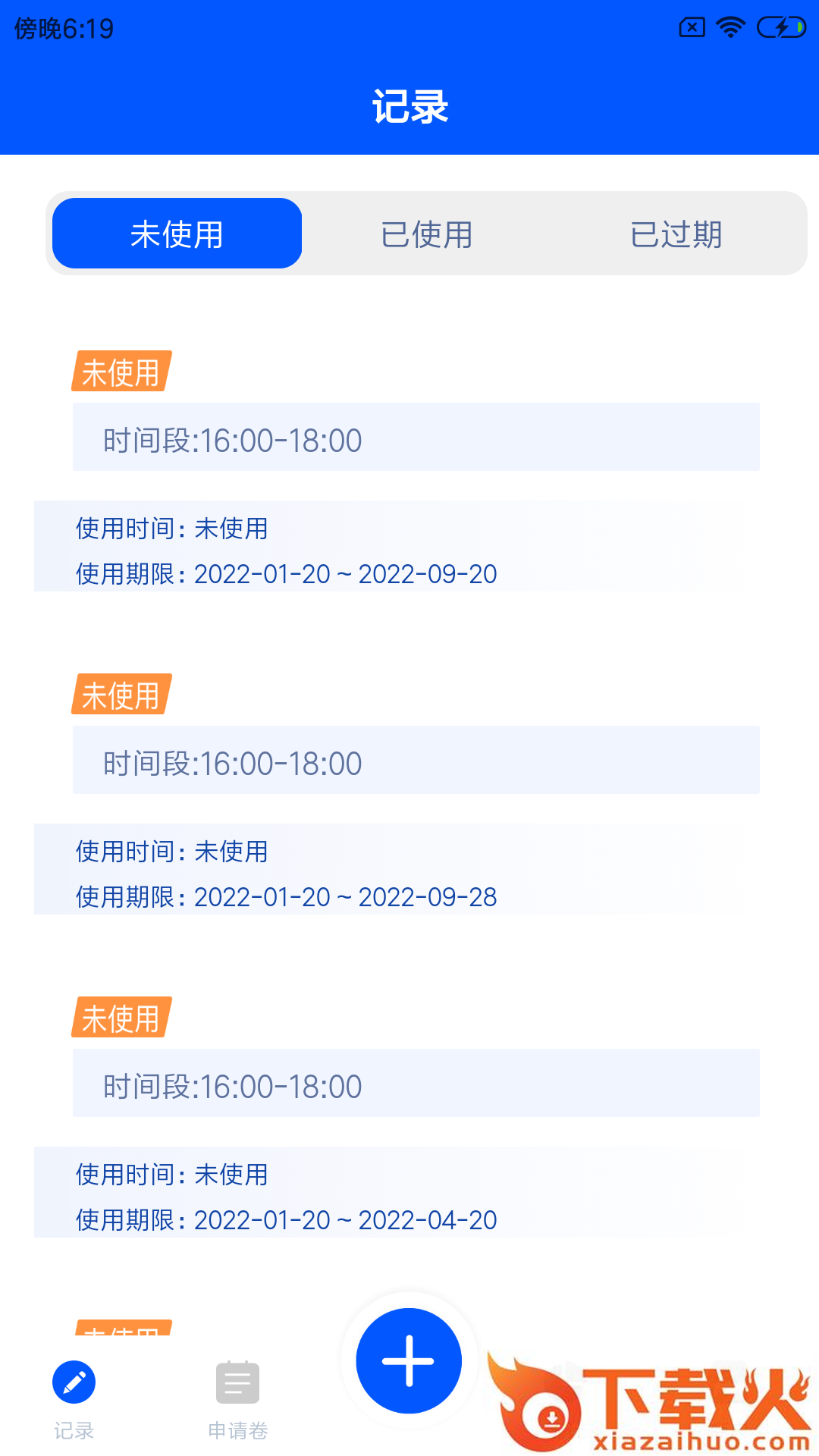Open the 申请卷 bottom tab
819x1456 pixels.
coord(237,1398)
